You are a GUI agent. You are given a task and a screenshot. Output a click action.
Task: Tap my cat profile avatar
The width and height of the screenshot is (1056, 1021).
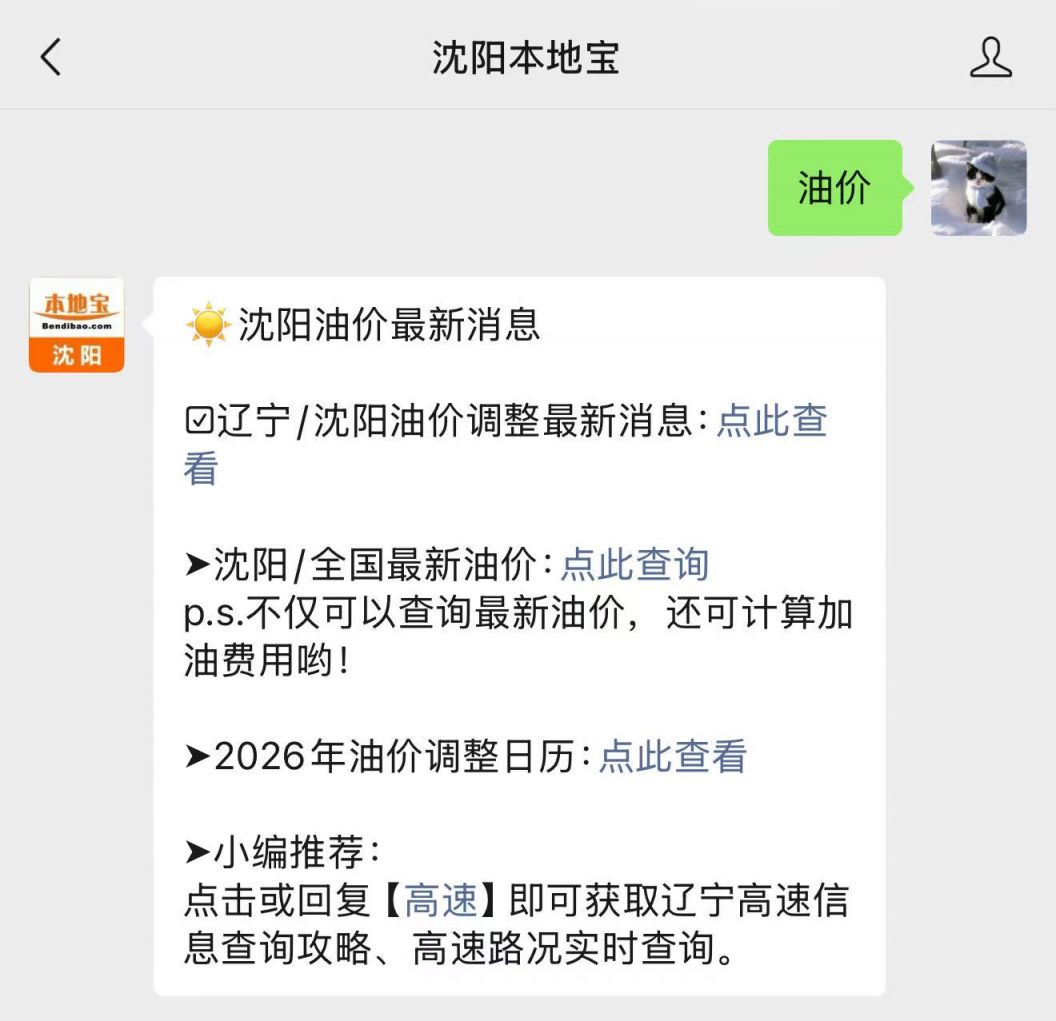[x=978, y=188]
